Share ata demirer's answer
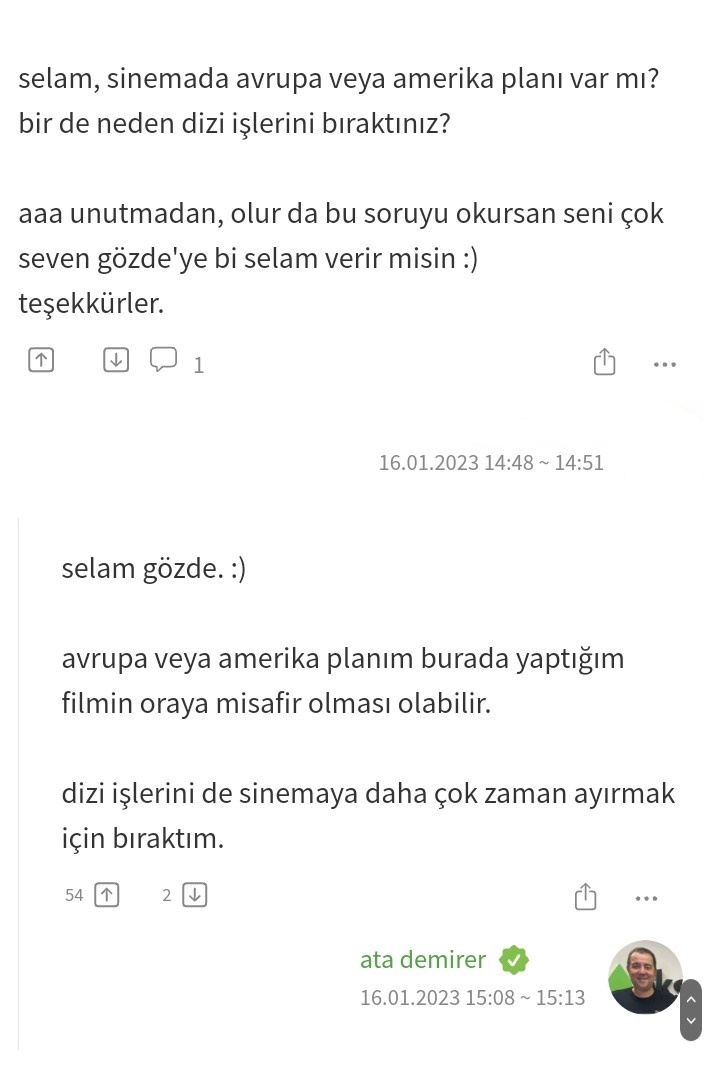 (x=586, y=896)
